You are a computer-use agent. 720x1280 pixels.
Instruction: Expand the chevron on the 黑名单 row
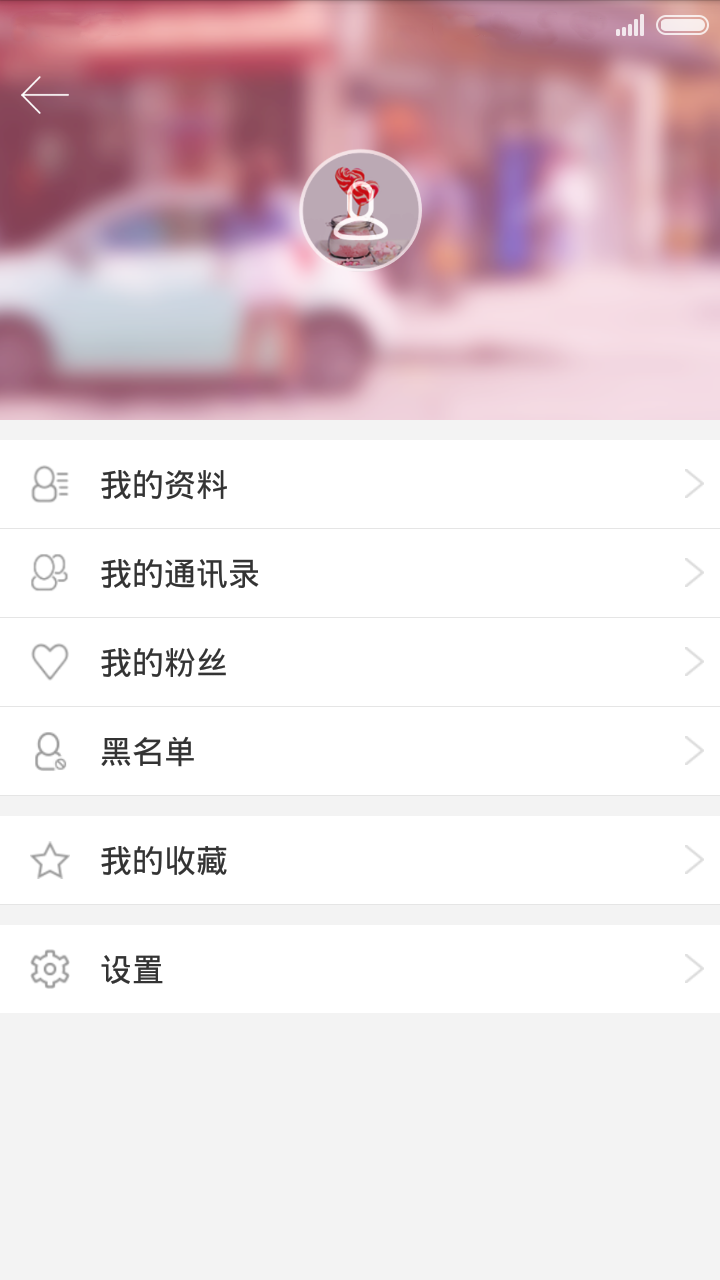694,751
